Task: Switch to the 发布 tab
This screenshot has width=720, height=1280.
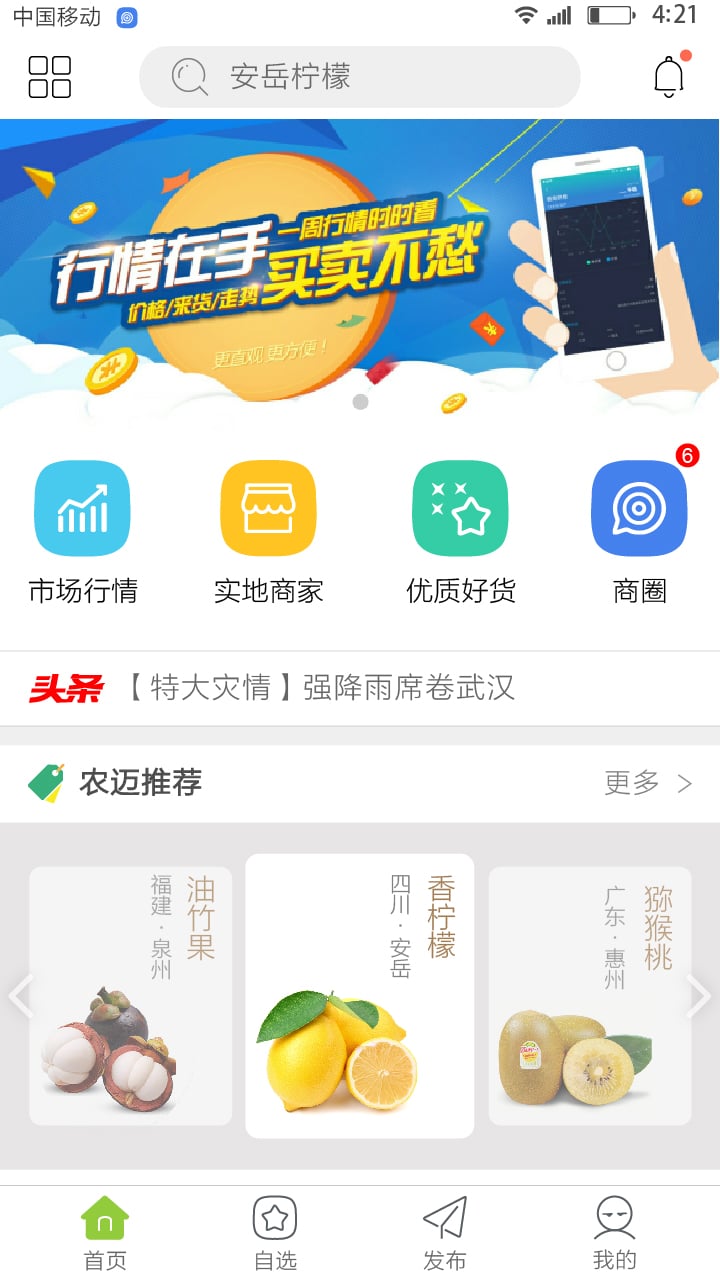Action: tap(445, 1234)
